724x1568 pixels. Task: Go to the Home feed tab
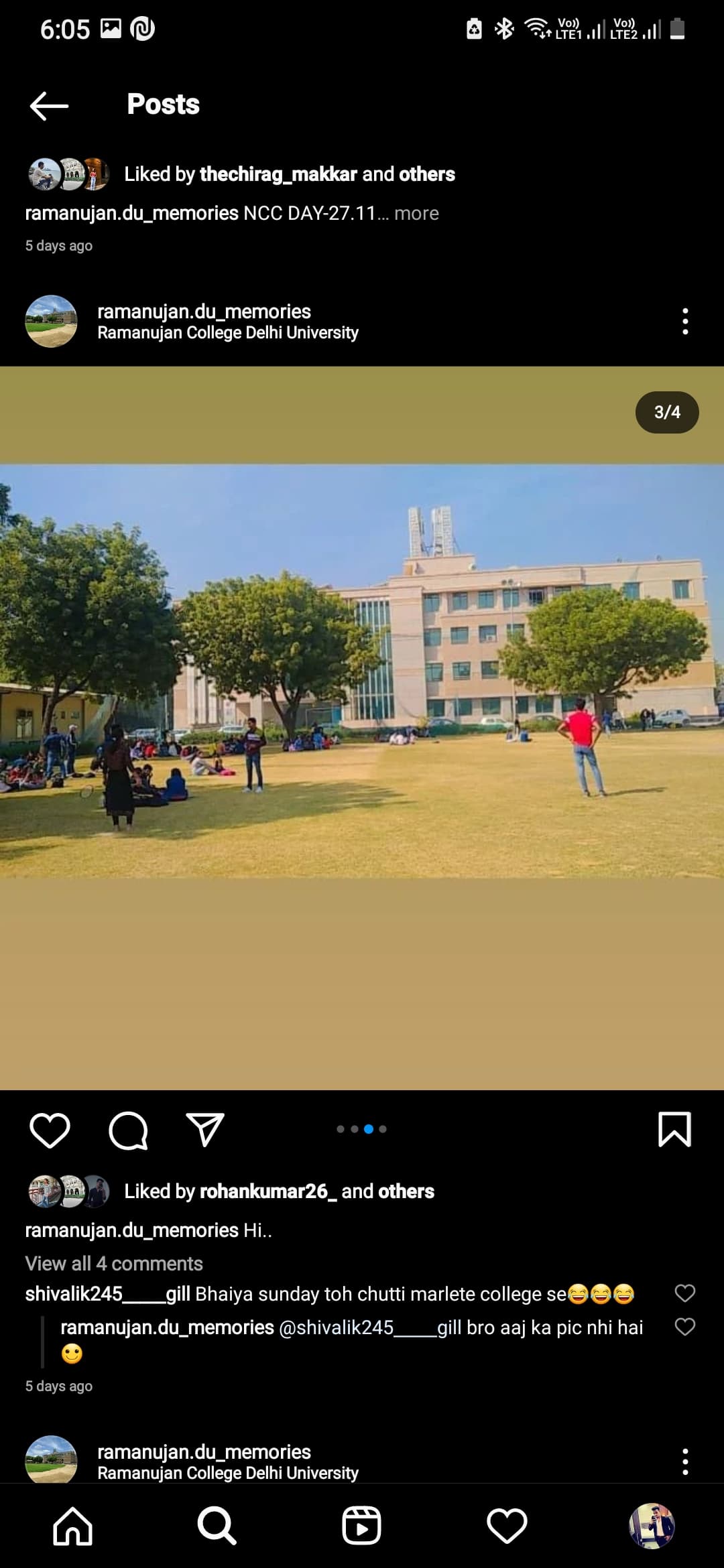click(72, 1526)
